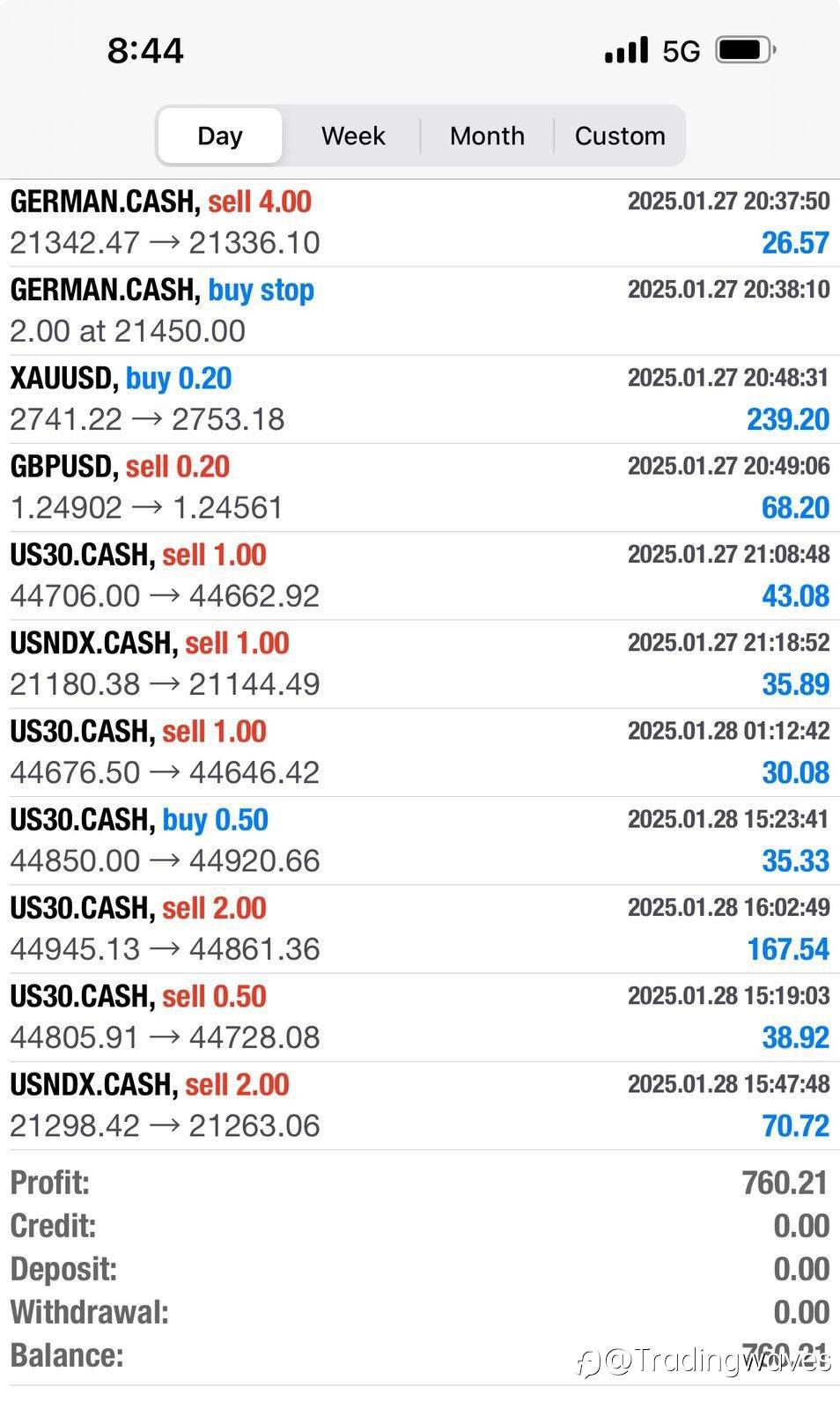Open USNDX.CASH sell 1.00 trade
The width and height of the screenshot is (840, 1409).
[x=420, y=664]
